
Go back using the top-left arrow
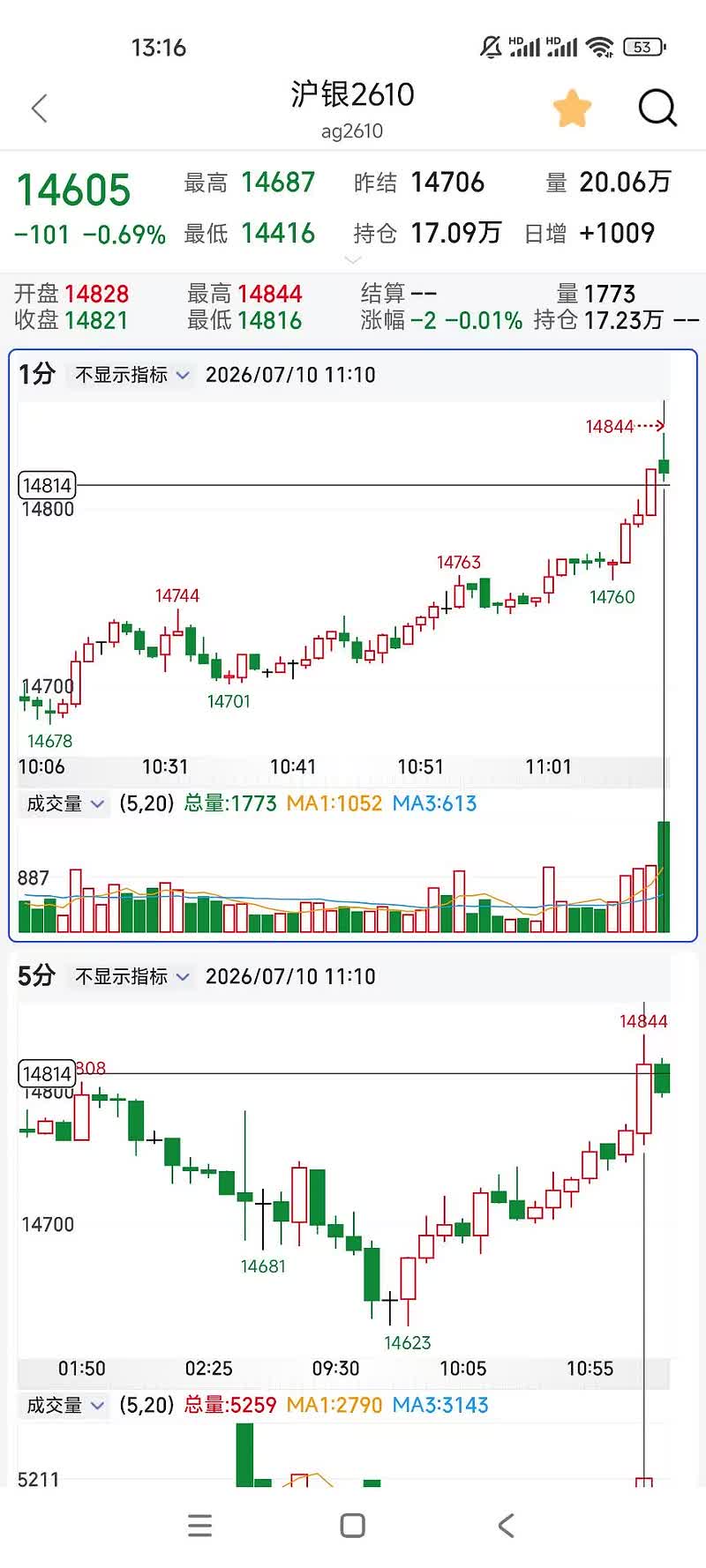click(x=39, y=108)
